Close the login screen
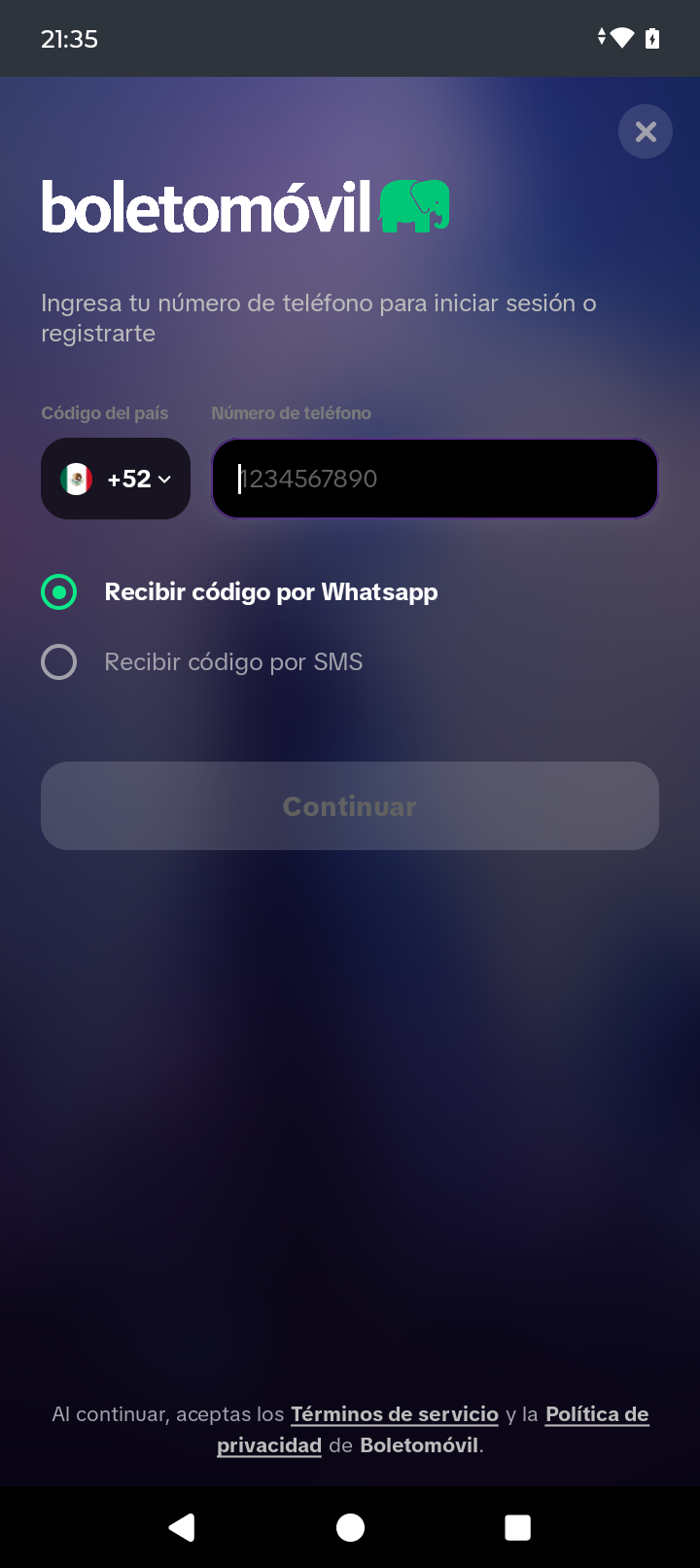Screen dimensions: 700x1568 (646, 131)
